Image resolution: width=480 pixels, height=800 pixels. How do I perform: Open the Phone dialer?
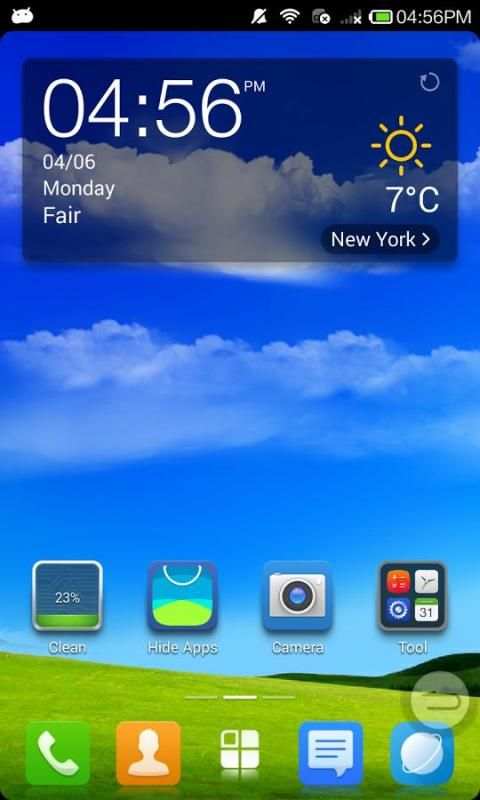pos(58,753)
